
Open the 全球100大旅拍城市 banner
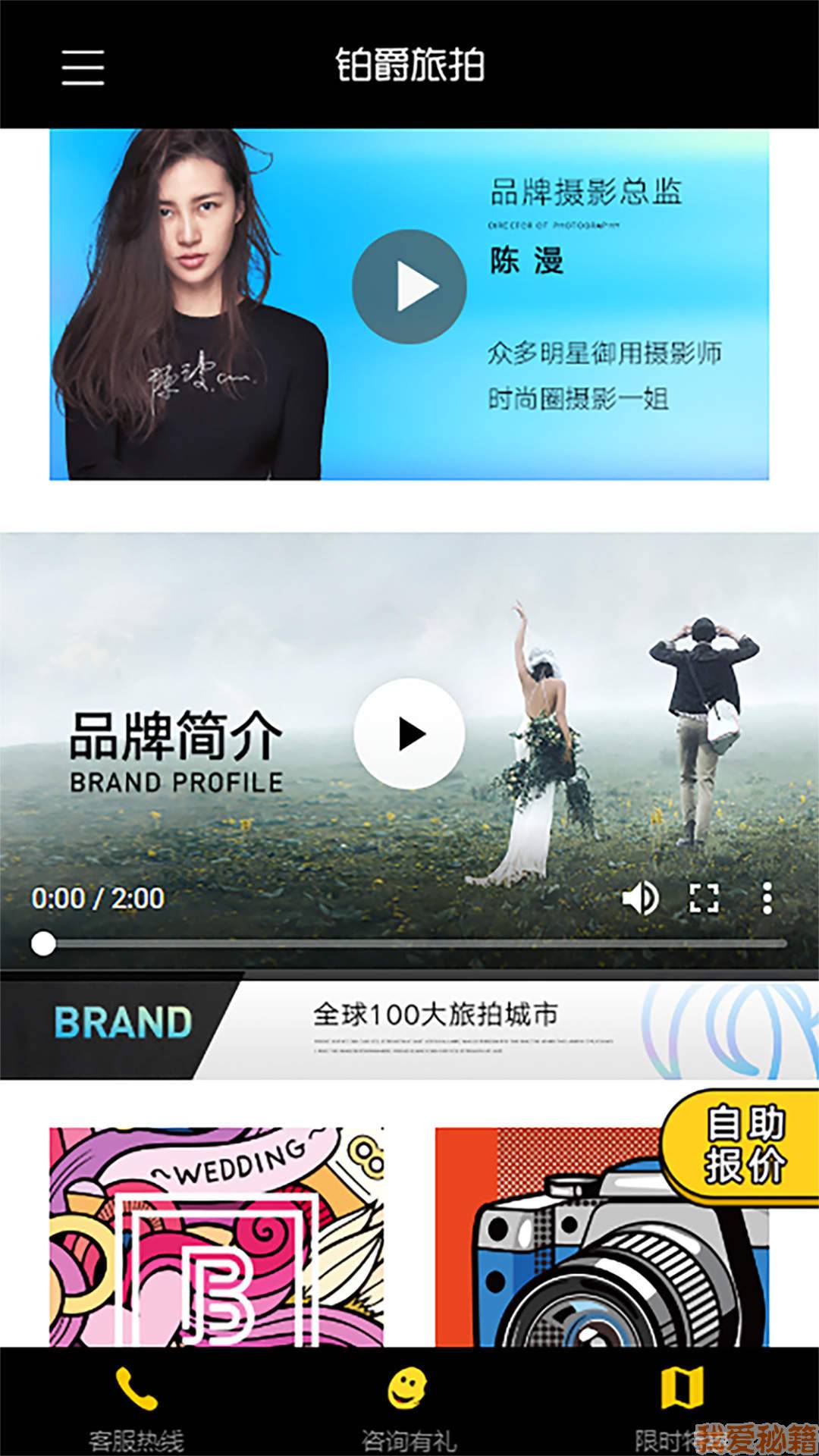(409, 1030)
